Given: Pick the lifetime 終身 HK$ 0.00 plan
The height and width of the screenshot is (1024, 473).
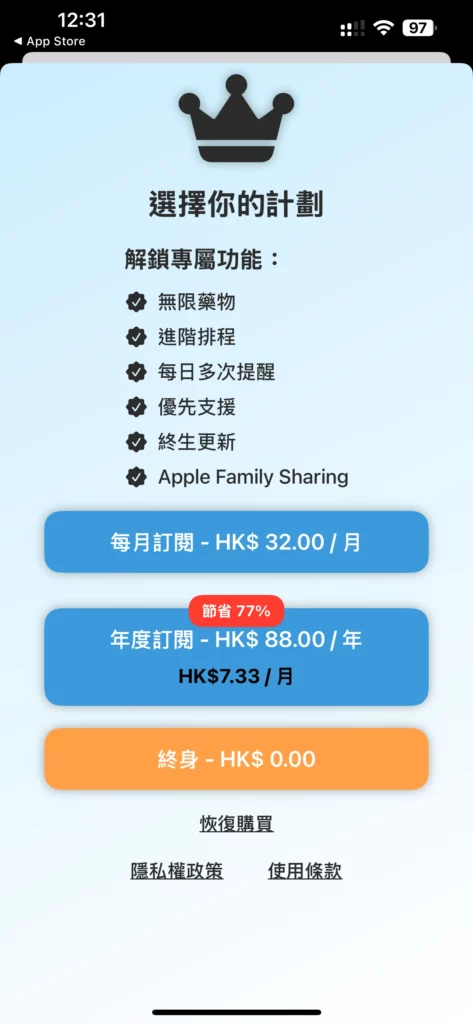Looking at the screenshot, I should tap(236, 759).
